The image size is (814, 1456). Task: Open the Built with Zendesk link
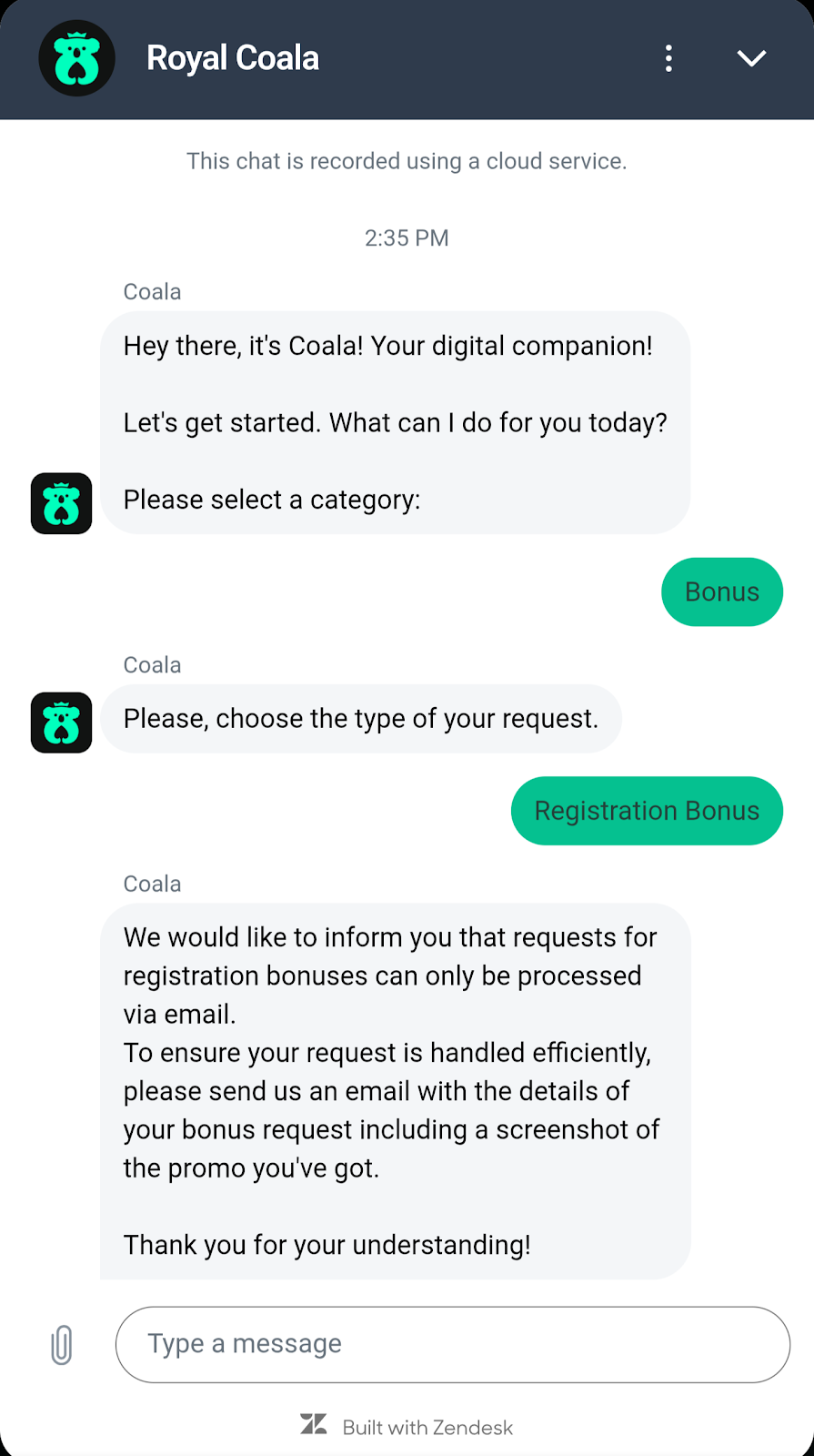coord(427,1426)
